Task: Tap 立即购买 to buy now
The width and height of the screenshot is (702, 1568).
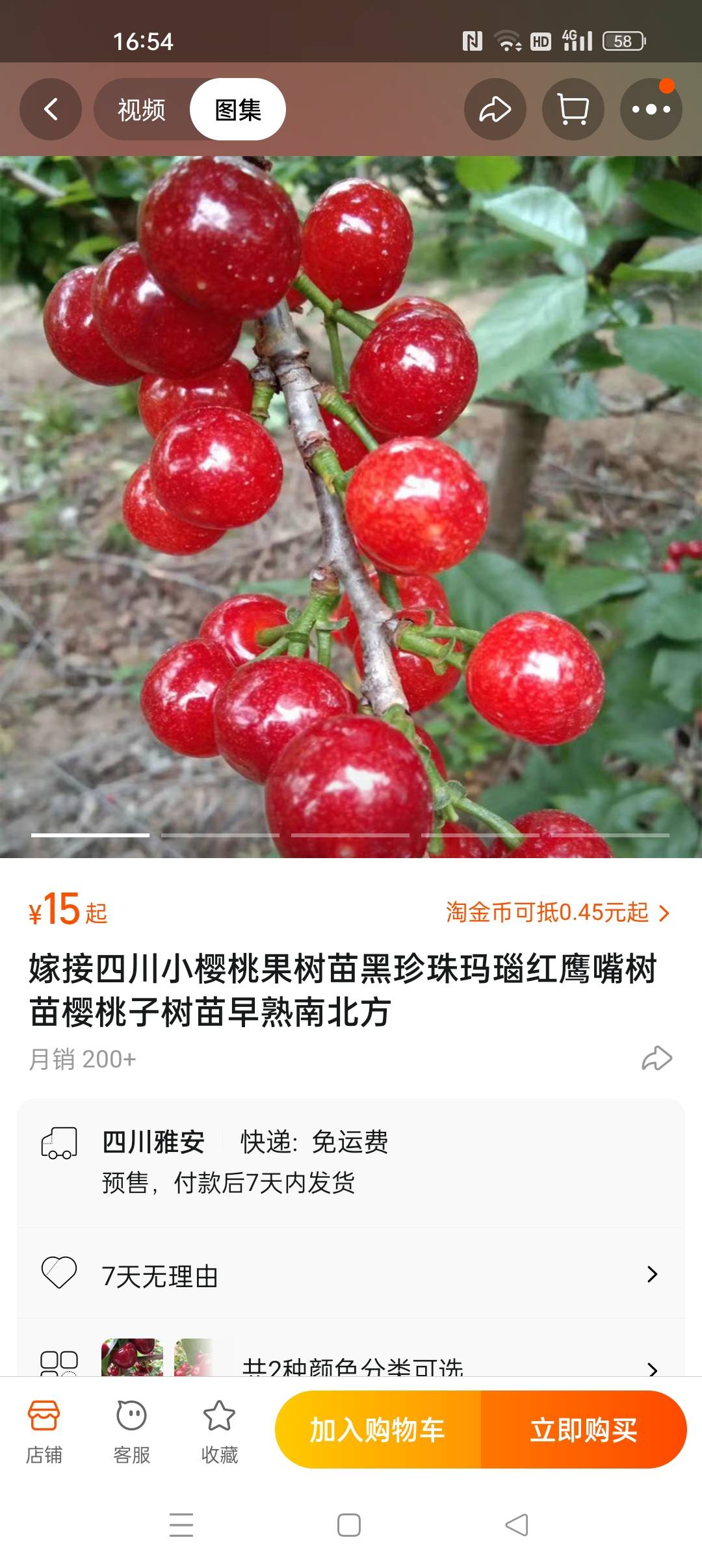Action: pyautogui.click(x=584, y=1430)
